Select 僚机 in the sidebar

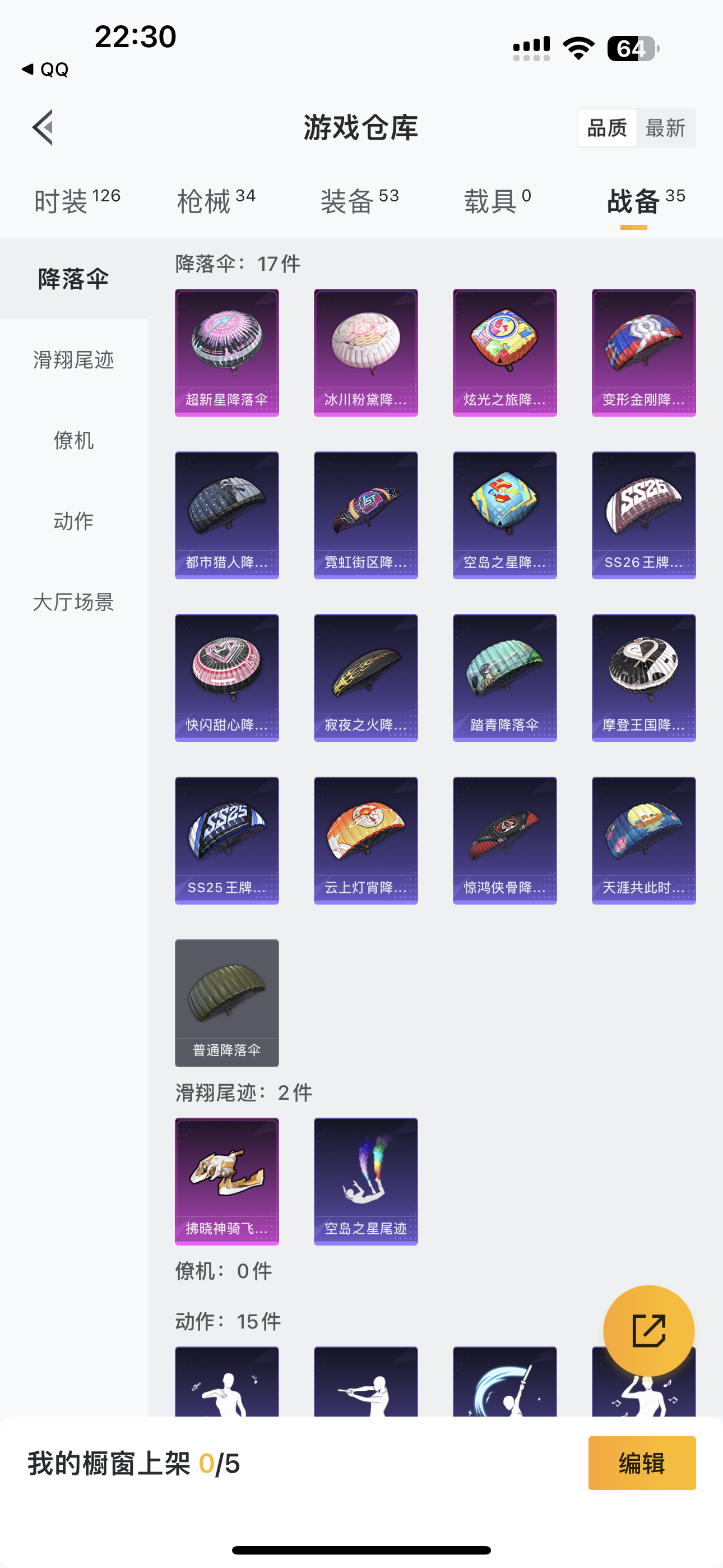73,440
